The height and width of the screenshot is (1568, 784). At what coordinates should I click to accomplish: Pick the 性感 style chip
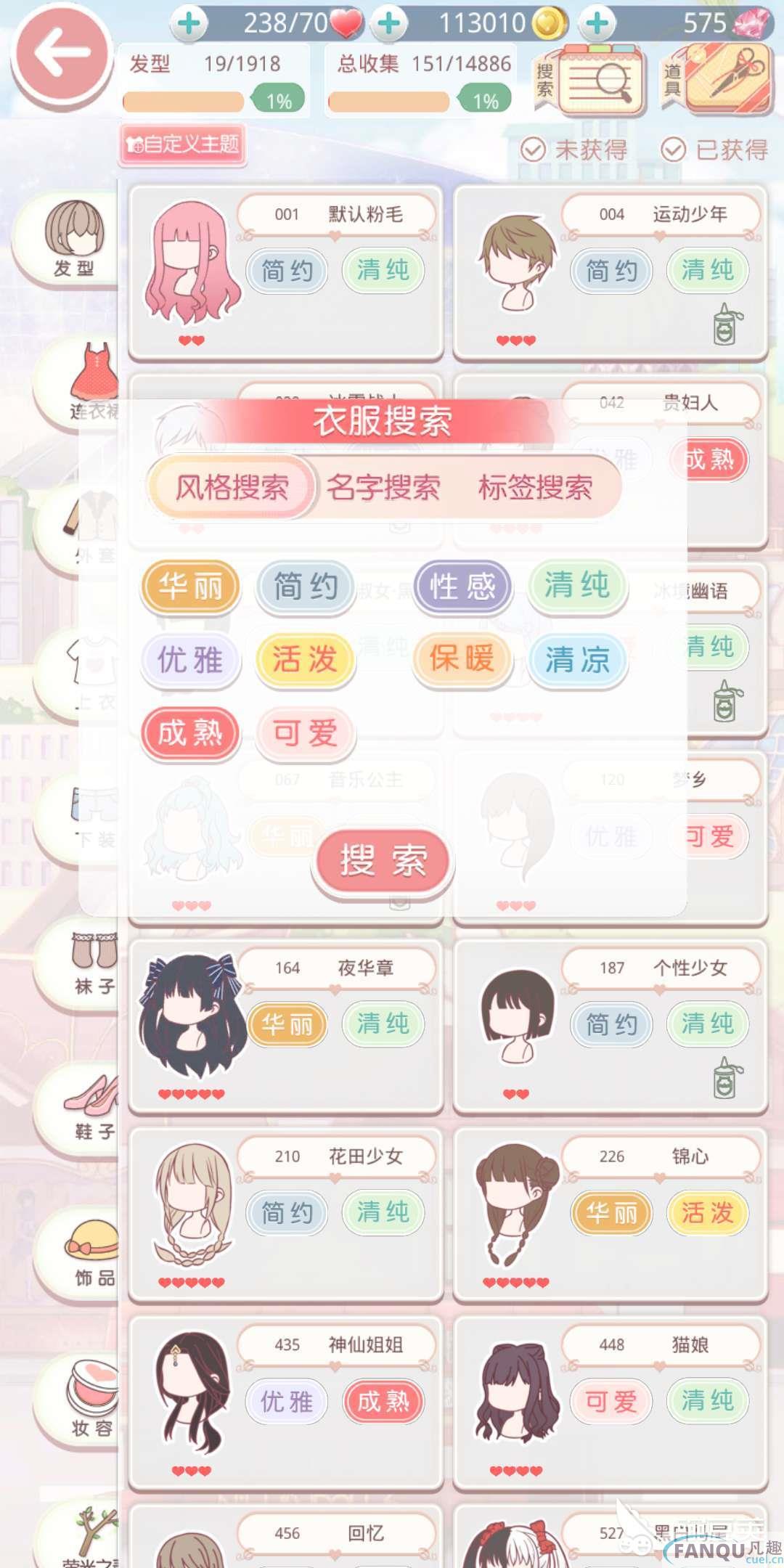point(462,587)
